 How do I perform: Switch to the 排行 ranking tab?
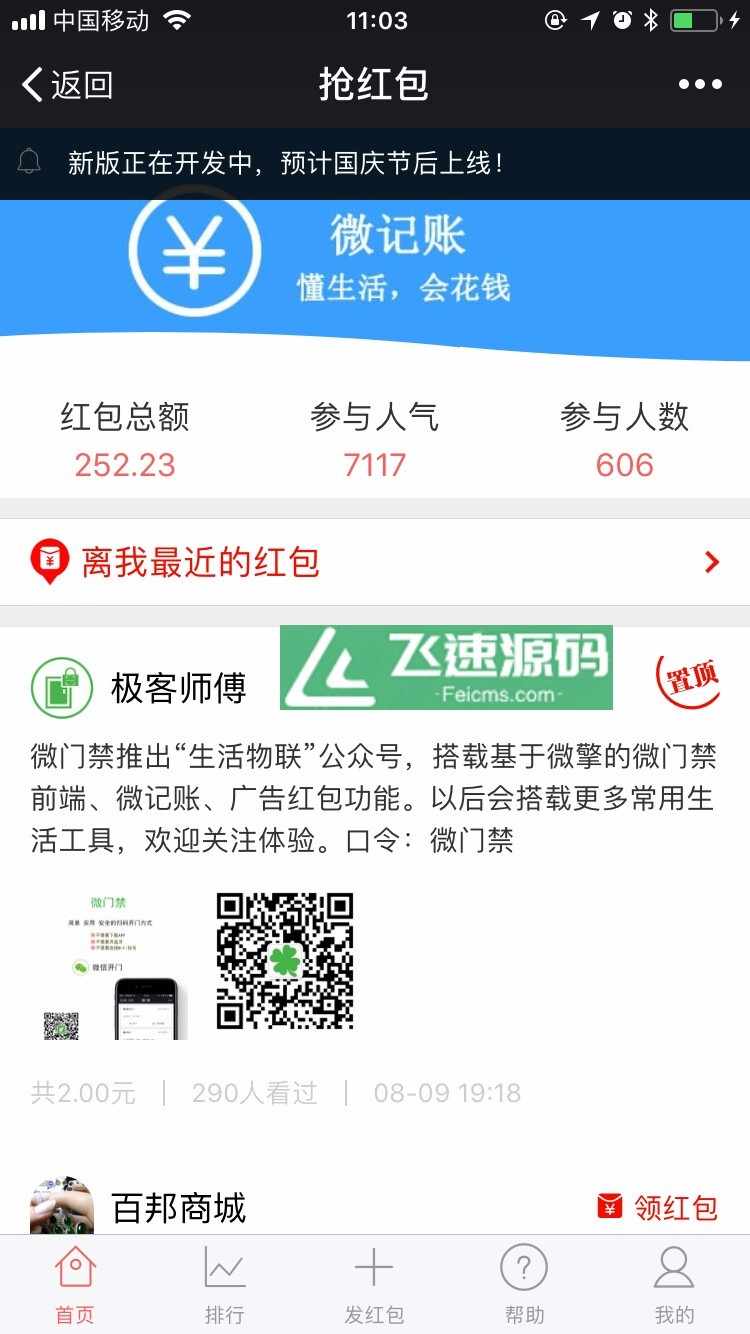(224, 1285)
